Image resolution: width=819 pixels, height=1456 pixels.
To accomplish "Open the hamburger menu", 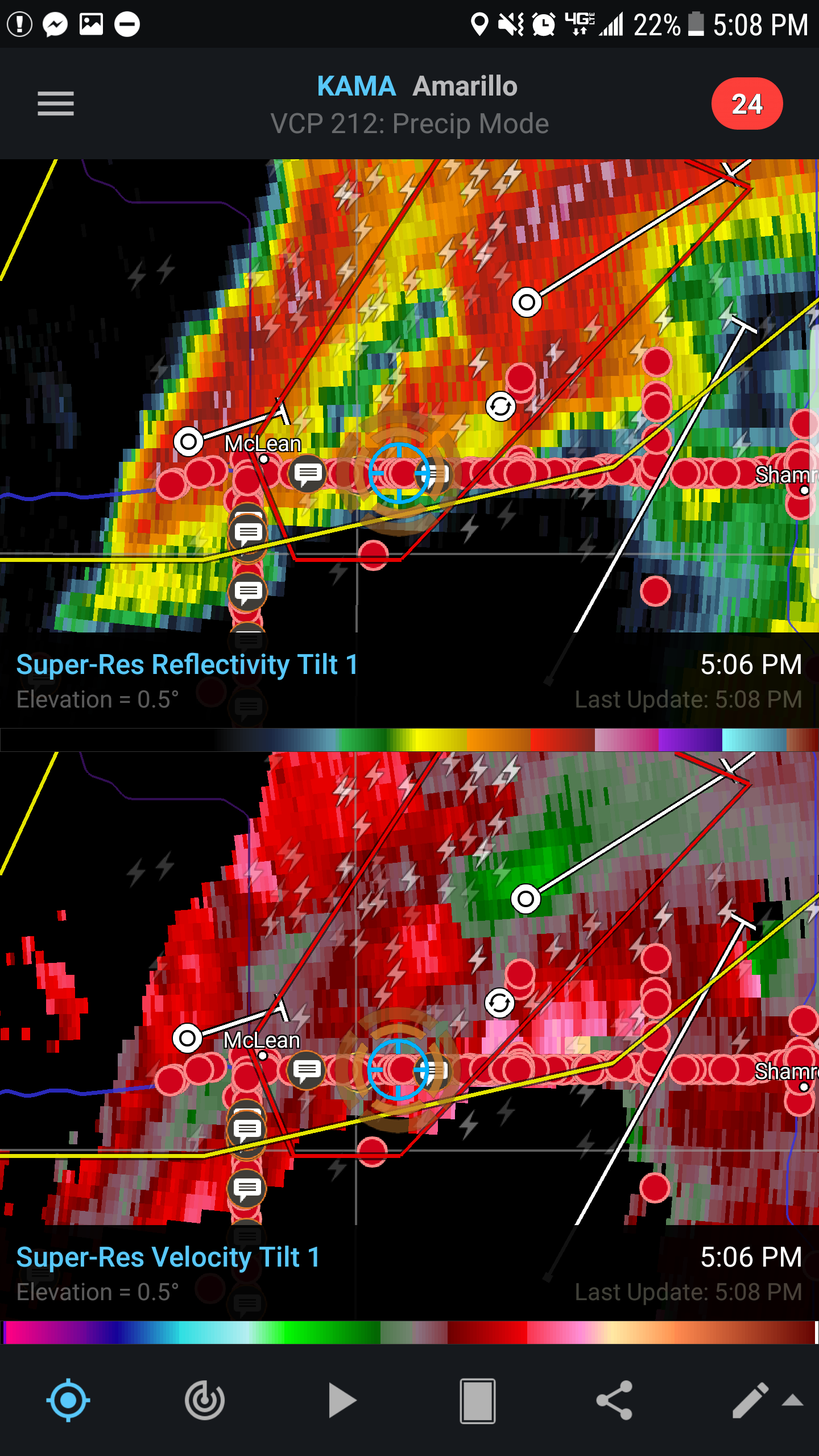I will [x=56, y=104].
